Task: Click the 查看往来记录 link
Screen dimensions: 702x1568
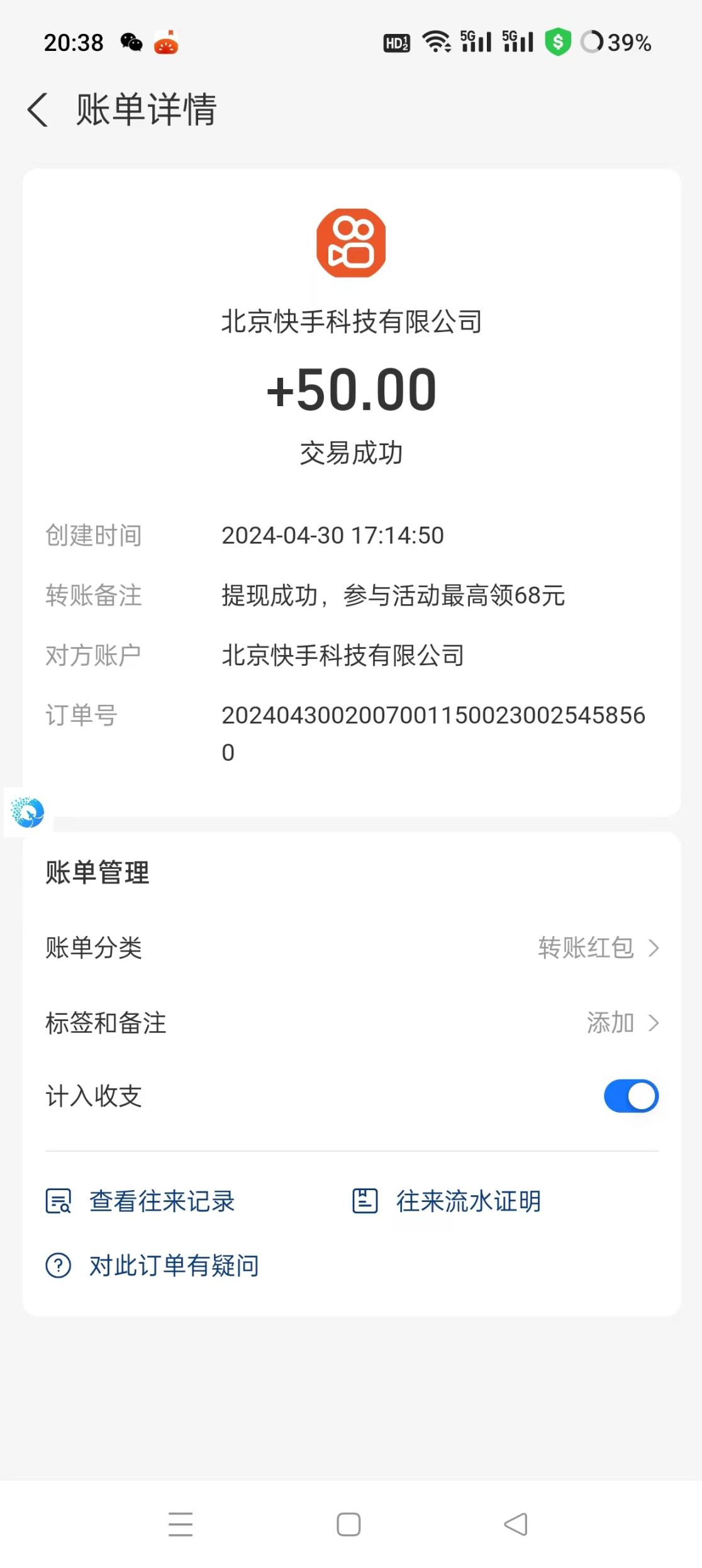Action: 159,1200
